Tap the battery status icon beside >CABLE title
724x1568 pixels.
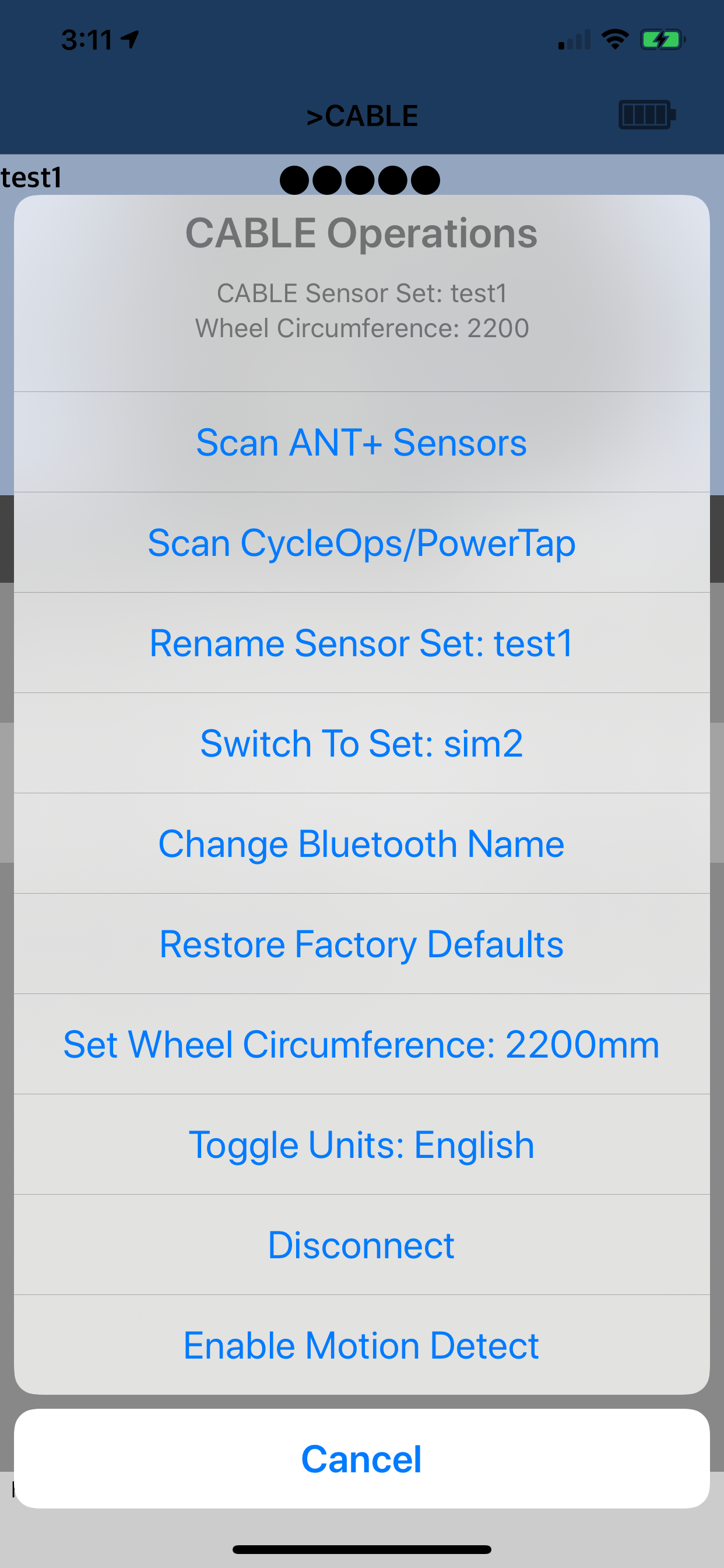(x=646, y=115)
